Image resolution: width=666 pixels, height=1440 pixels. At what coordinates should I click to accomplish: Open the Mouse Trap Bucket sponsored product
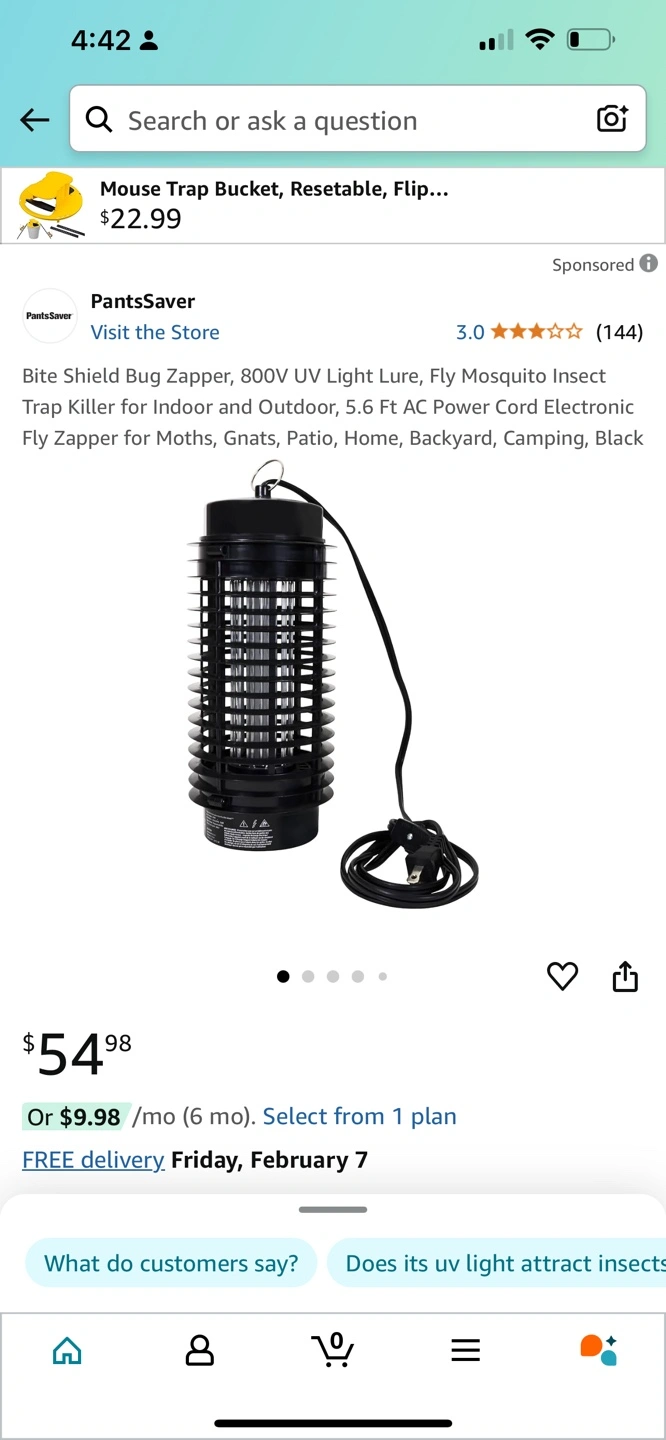[333, 205]
